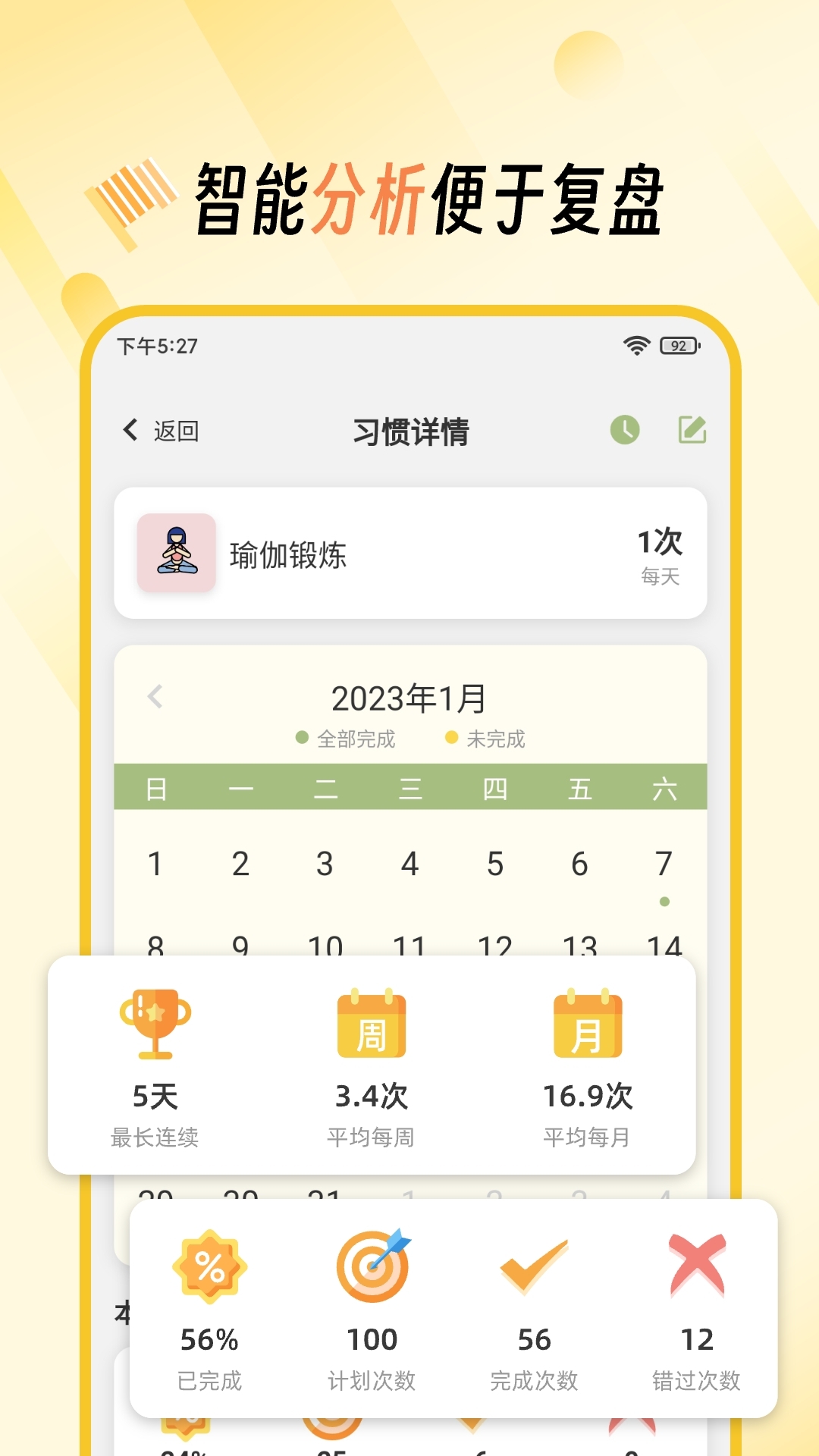
Task: Toggle the green completion dot under date 7
Action: coord(664,901)
